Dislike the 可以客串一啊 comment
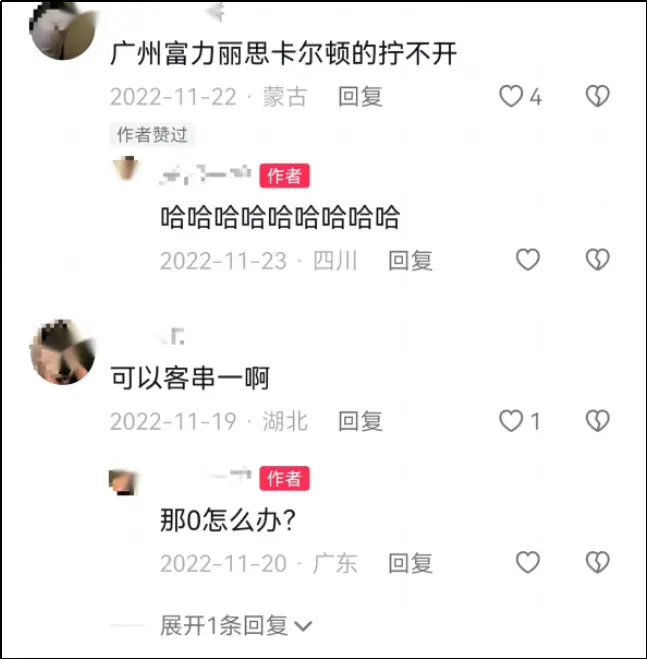 pyautogui.click(x=597, y=421)
